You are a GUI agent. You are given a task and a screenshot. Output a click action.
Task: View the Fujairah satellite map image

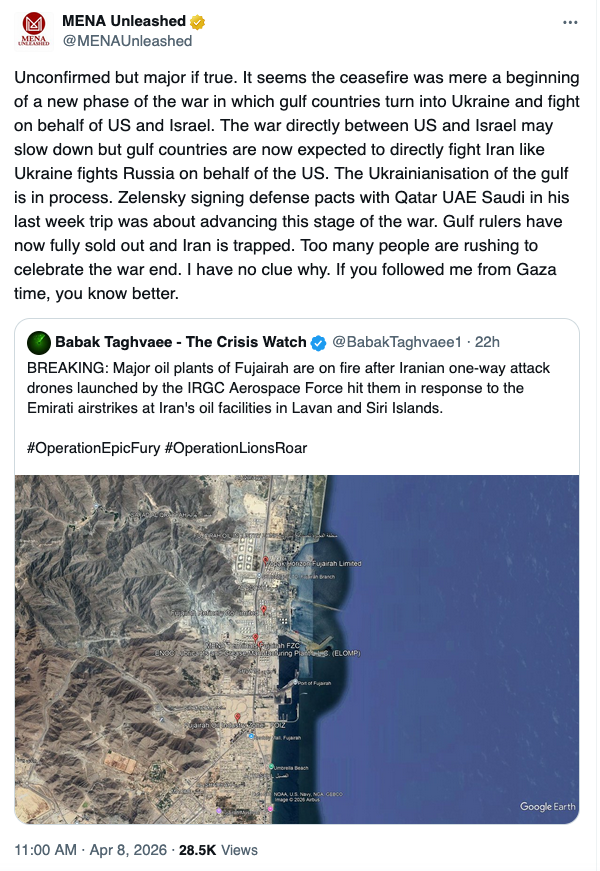pyautogui.click(x=297, y=648)
